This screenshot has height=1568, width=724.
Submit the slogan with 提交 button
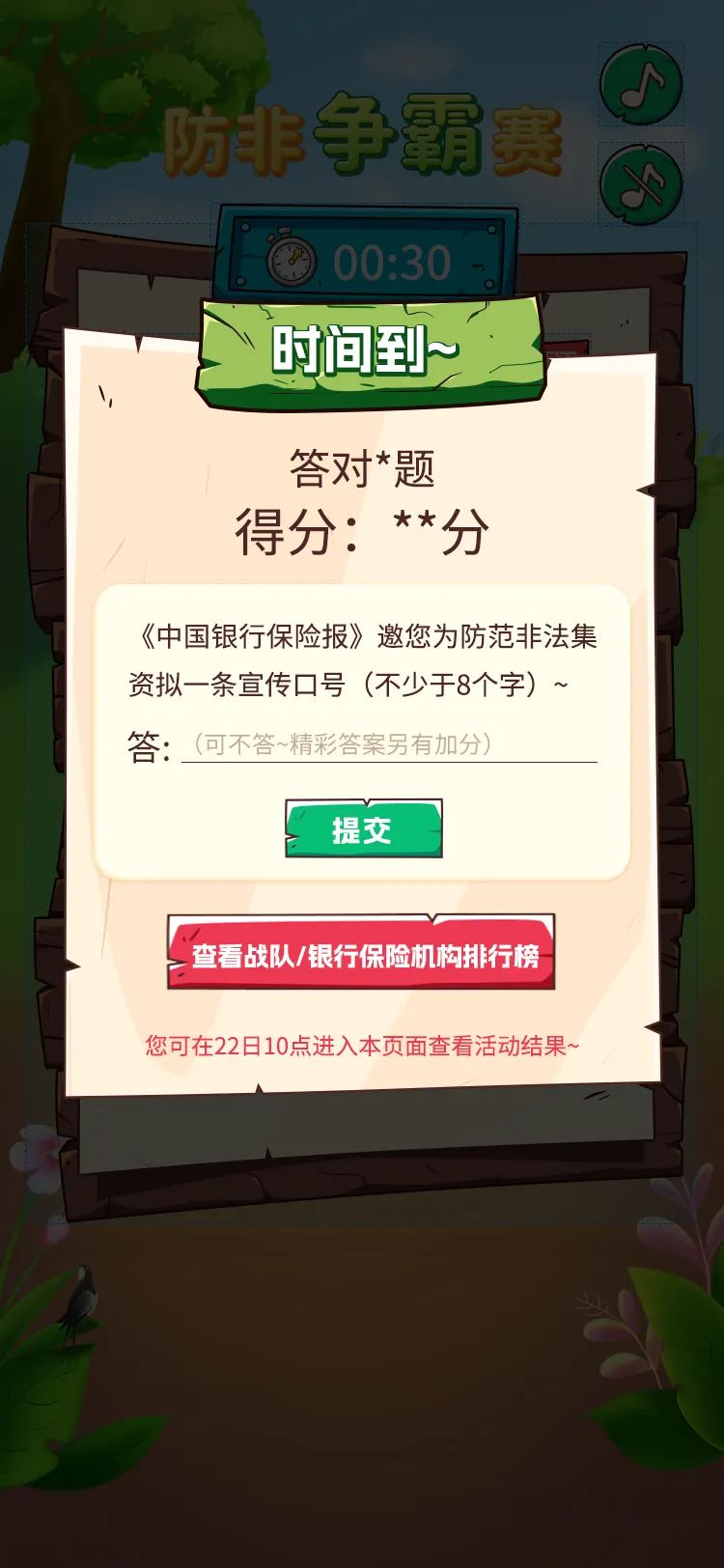point(363,829)
